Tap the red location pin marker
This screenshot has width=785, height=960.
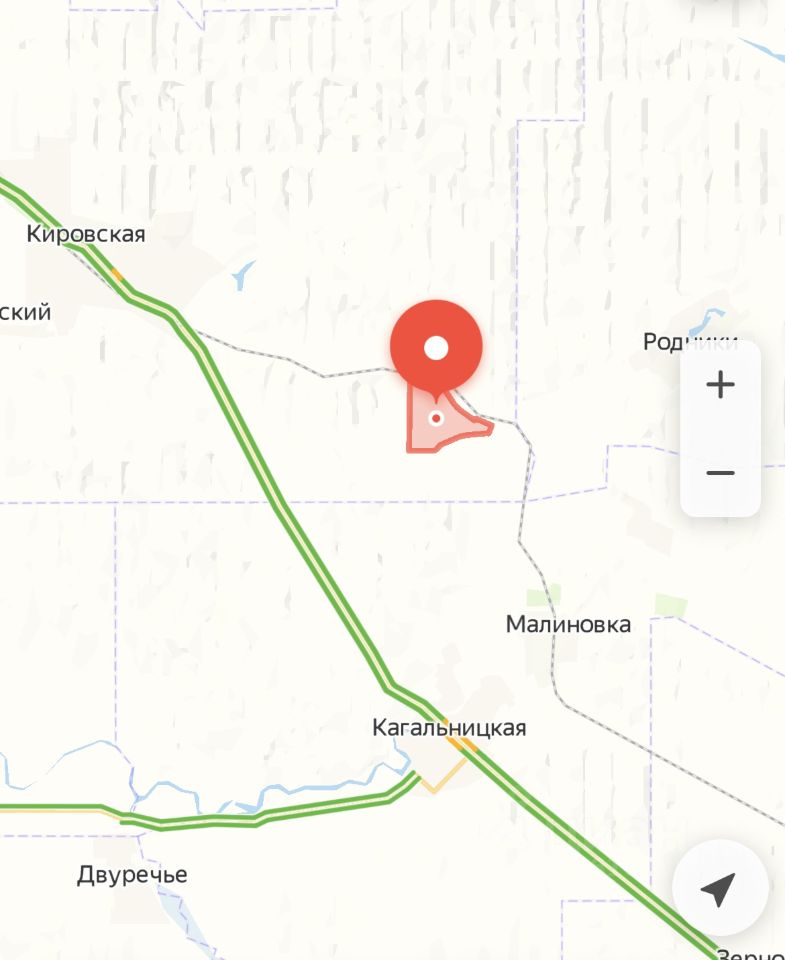click(x=436, y=349)
